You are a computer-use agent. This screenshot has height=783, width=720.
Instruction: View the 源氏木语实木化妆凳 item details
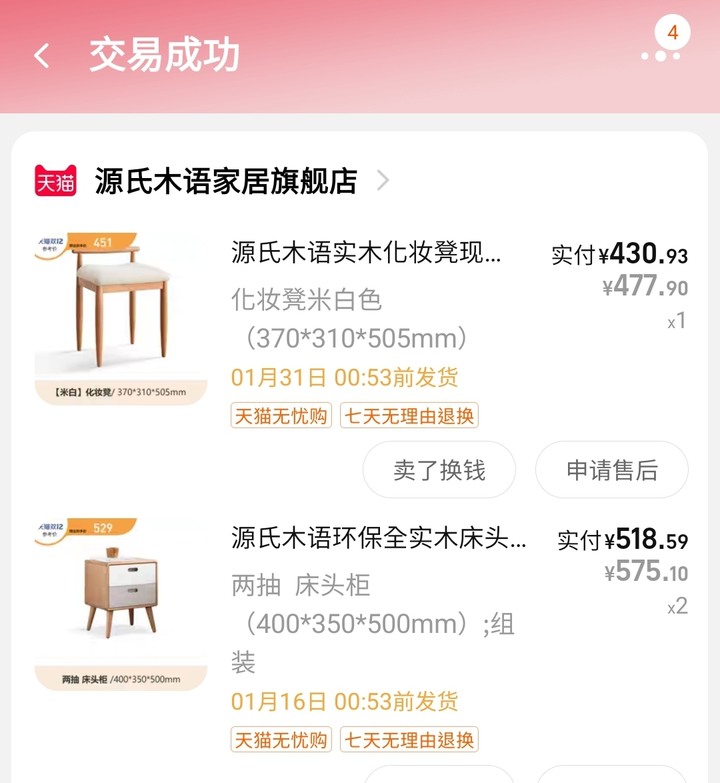(x=366, y=252)
